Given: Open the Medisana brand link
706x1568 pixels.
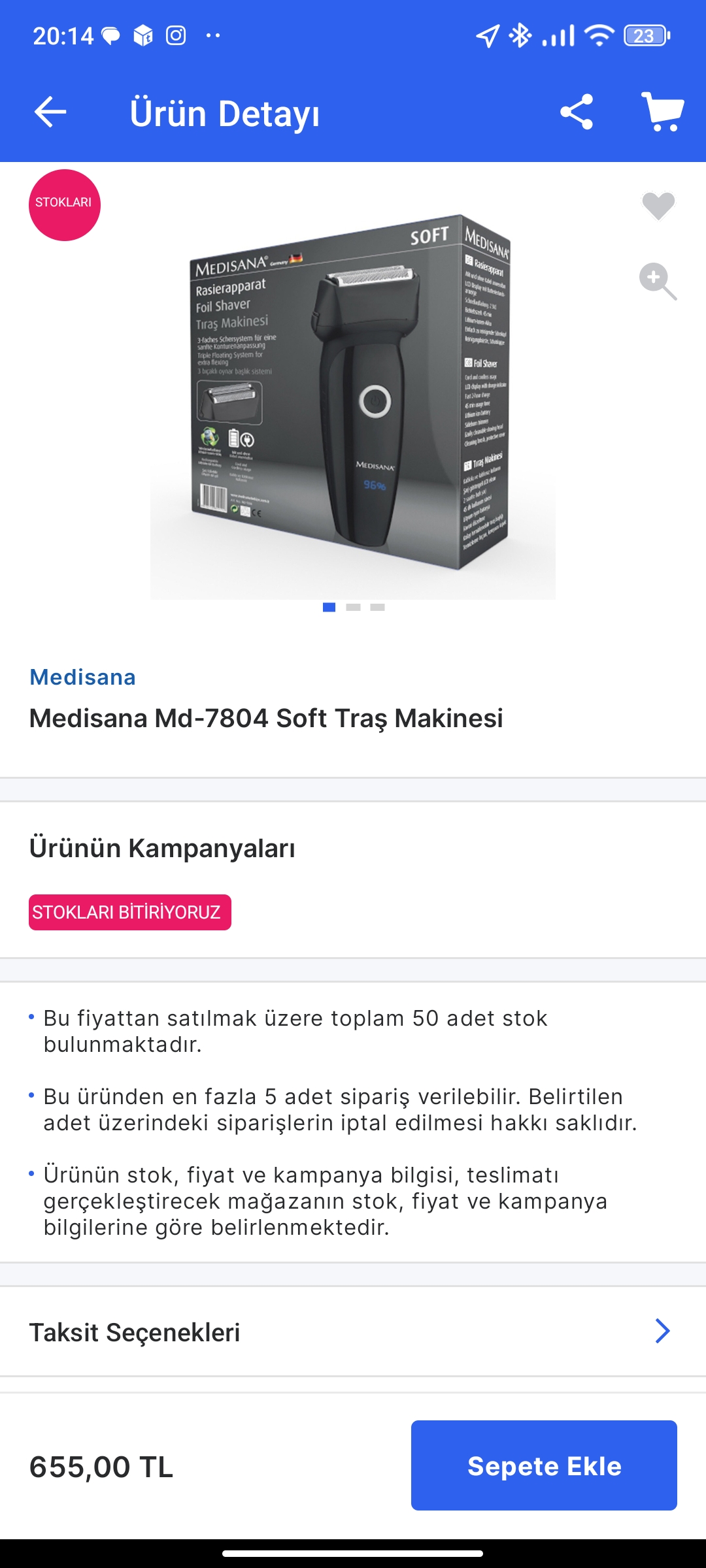Looking at the screenshot, I should (83, 678).
